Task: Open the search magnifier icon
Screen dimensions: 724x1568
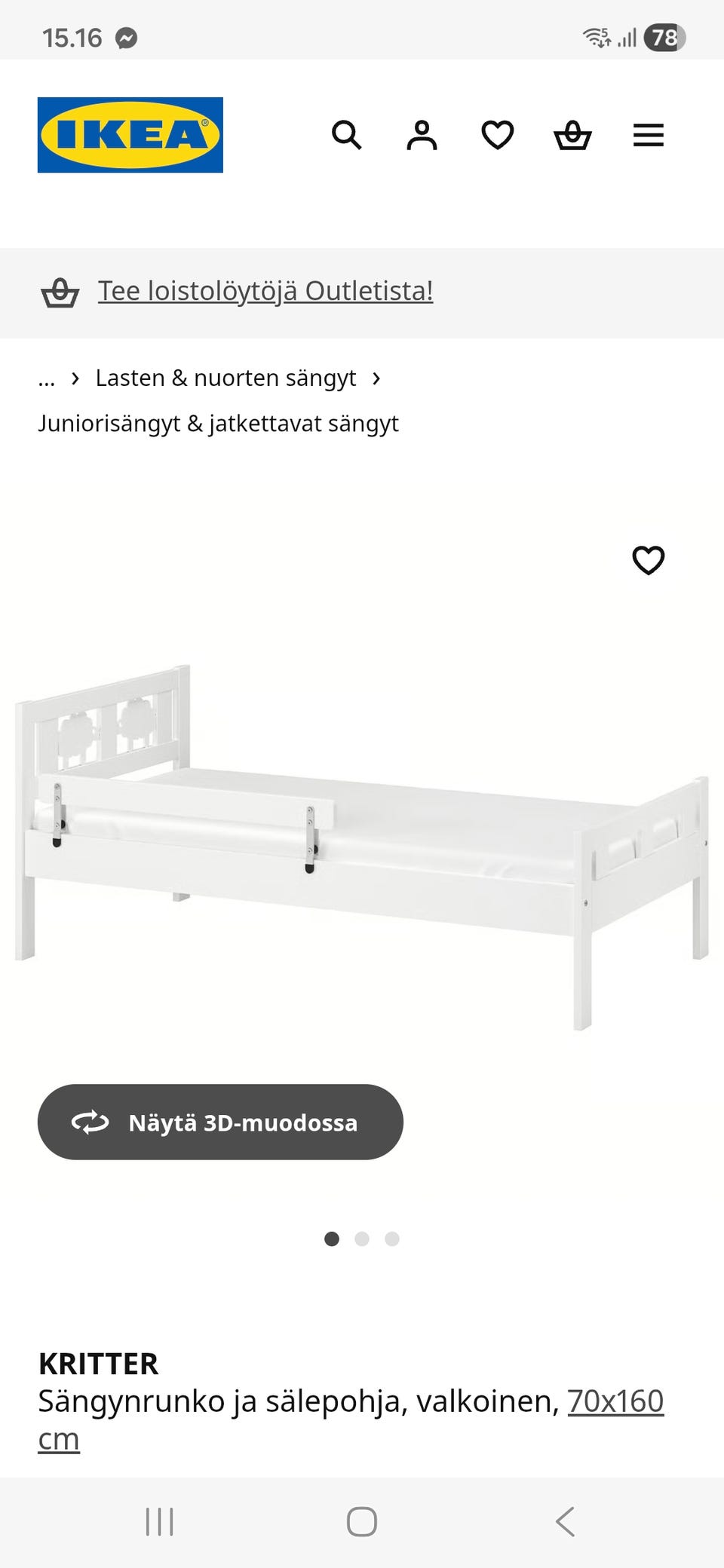Action: 347,136
